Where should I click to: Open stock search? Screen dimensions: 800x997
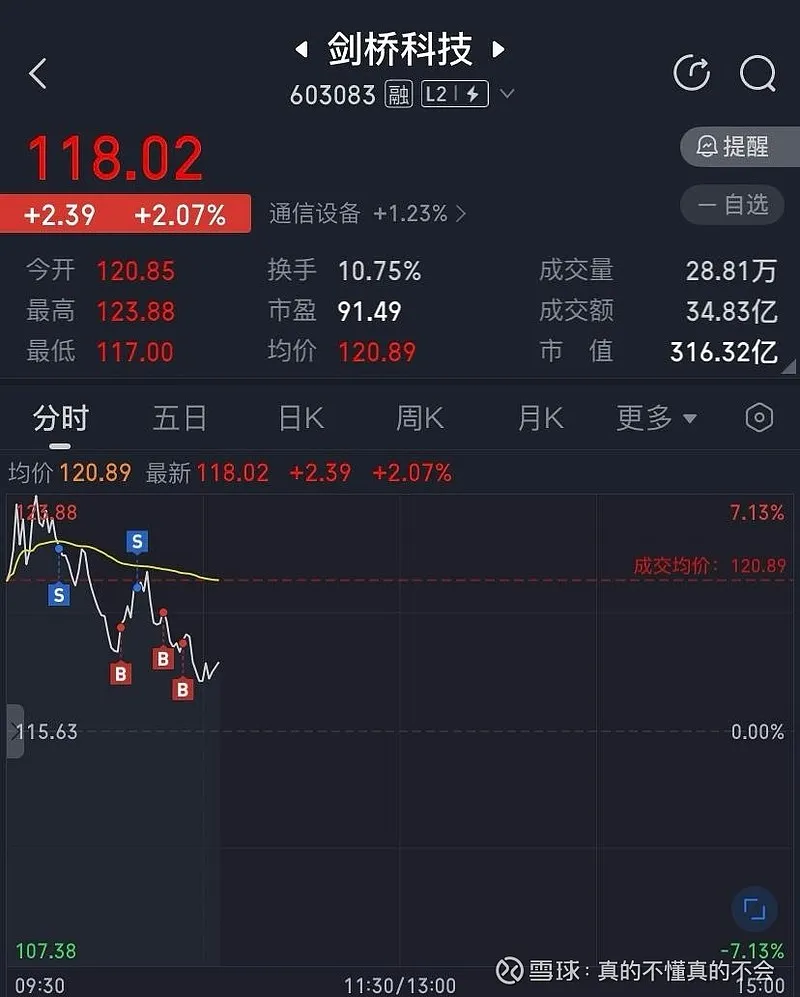point(757,73)
